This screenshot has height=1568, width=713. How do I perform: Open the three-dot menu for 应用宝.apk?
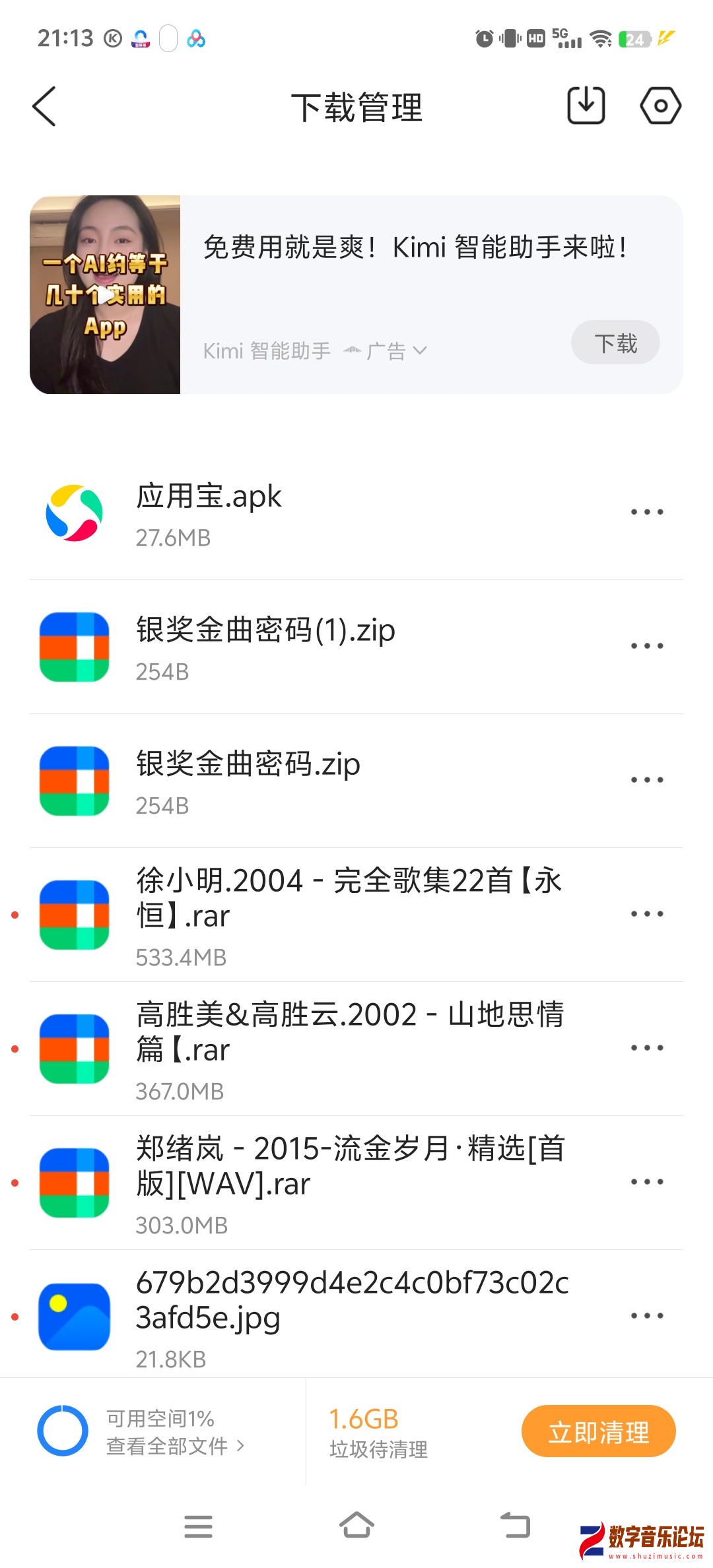click(647, 511)
